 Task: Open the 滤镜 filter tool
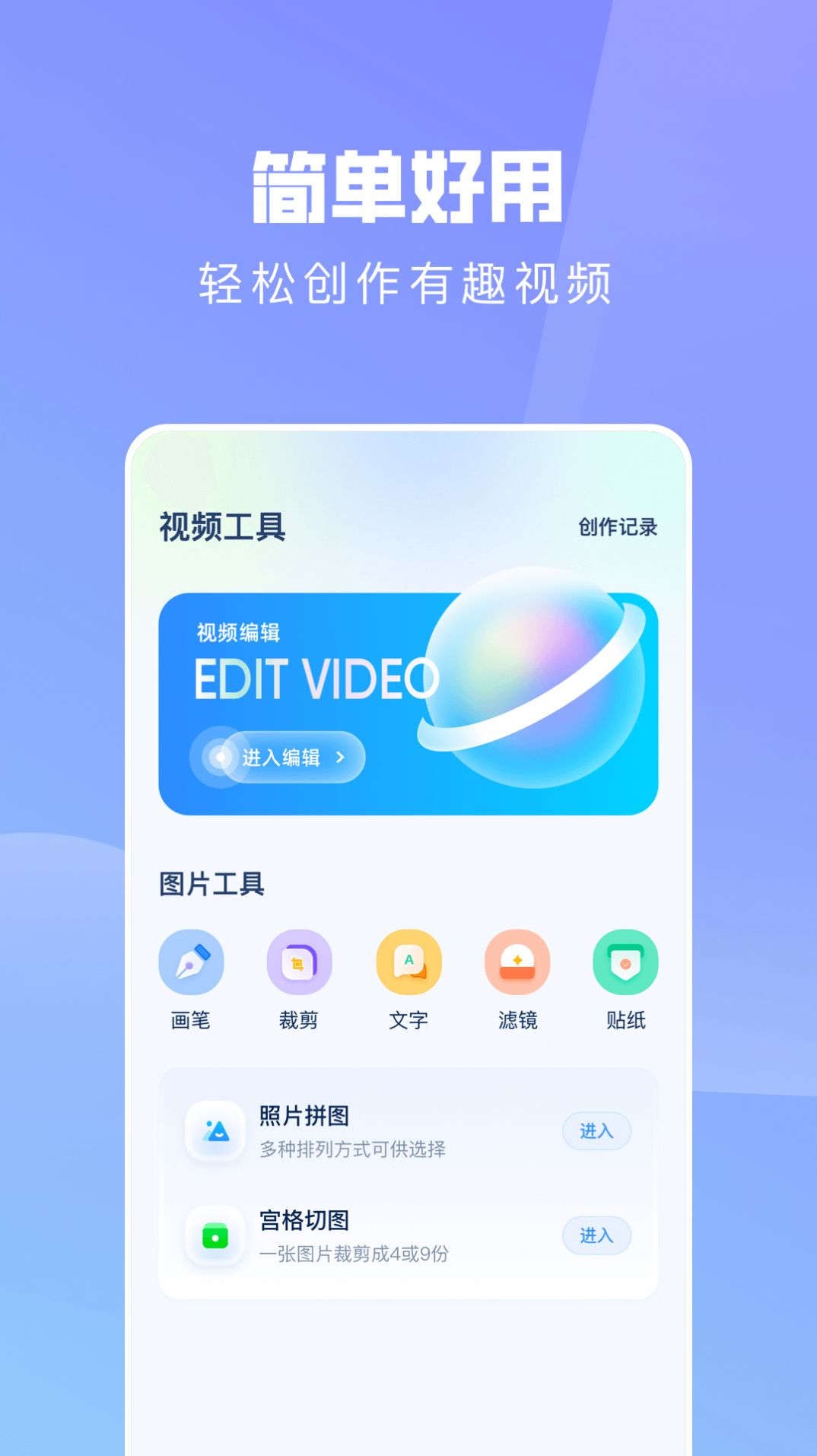pos(517,962)
